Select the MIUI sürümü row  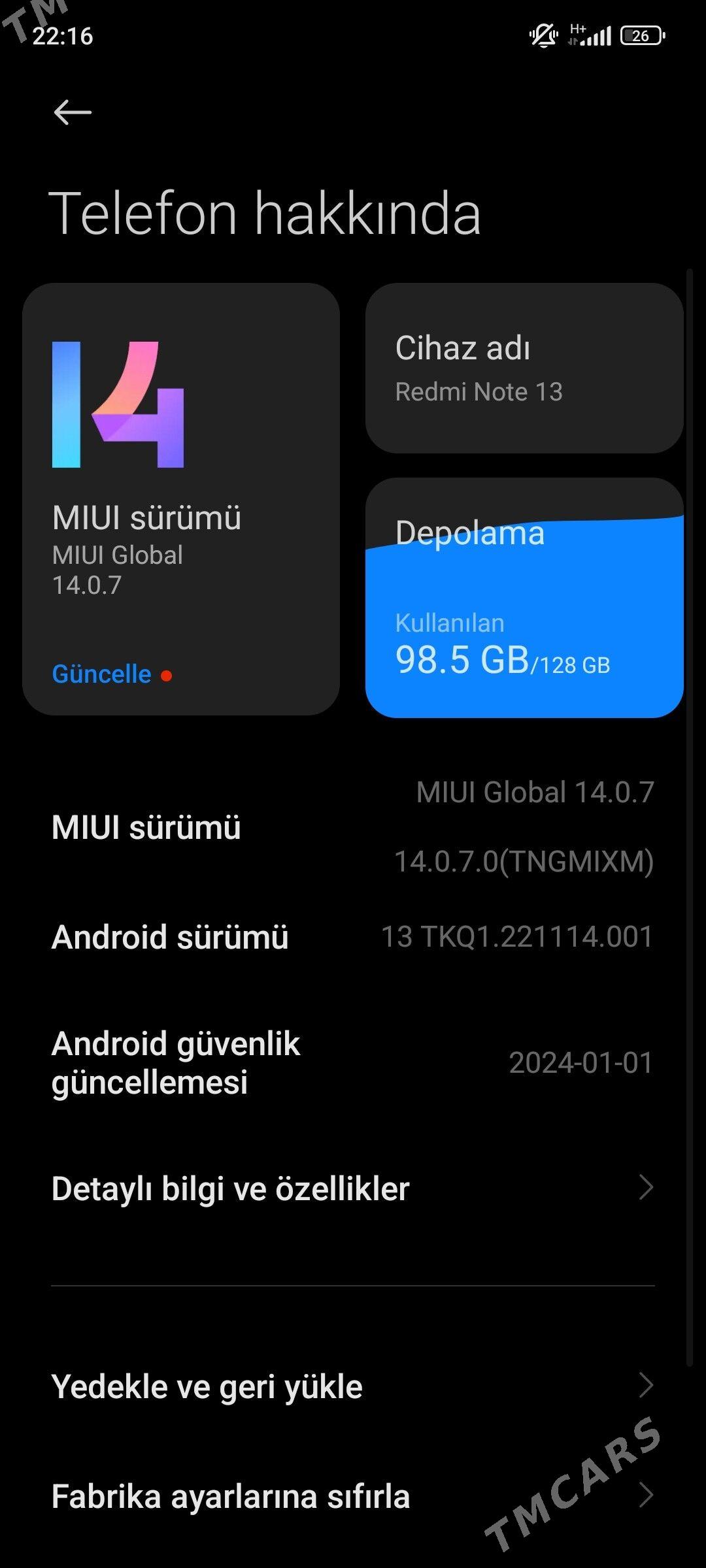353,827
